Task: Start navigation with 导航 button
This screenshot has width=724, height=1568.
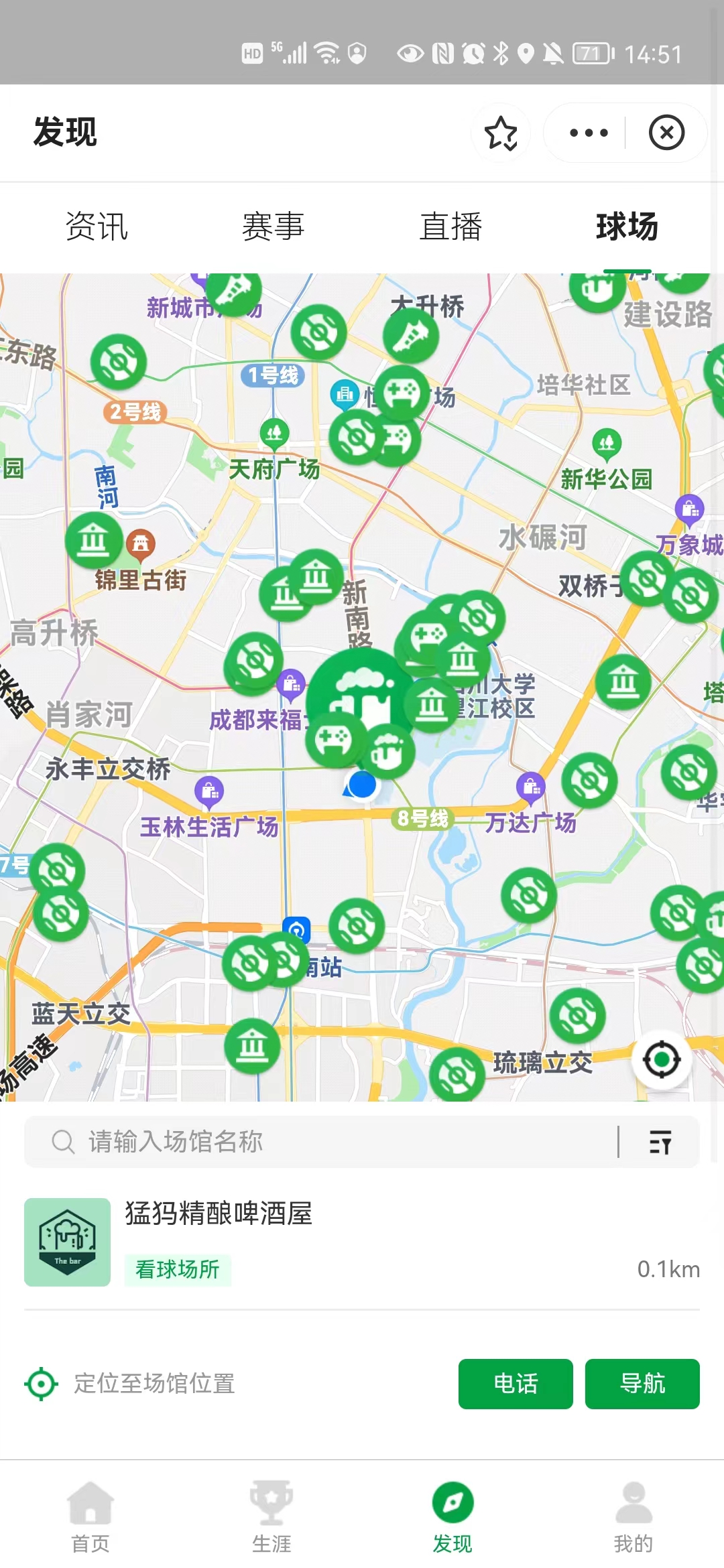Action: [x=642, y=1384]
